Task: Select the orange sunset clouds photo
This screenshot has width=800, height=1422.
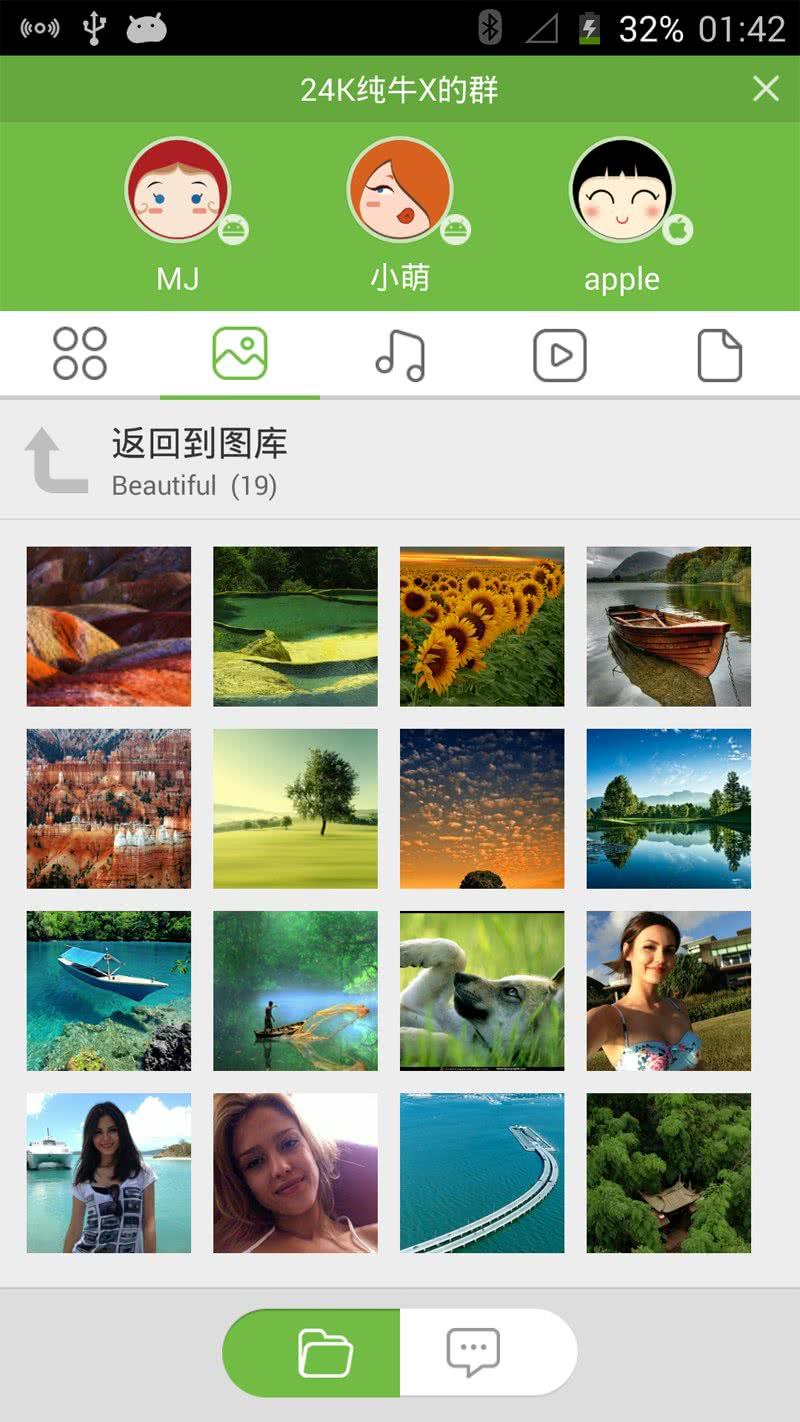Action: coord(482,808)
